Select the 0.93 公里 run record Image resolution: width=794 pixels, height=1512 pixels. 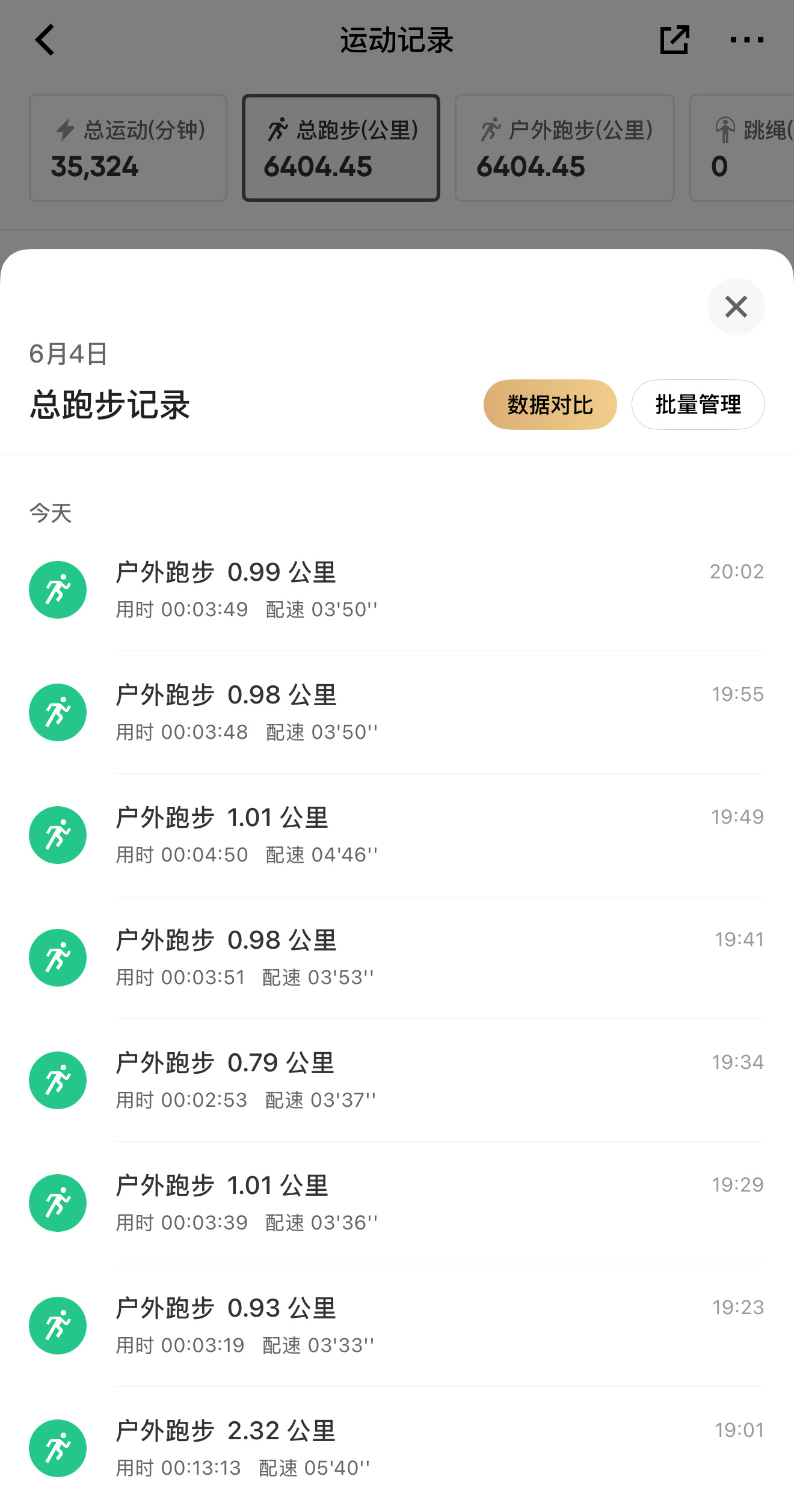397,1326
